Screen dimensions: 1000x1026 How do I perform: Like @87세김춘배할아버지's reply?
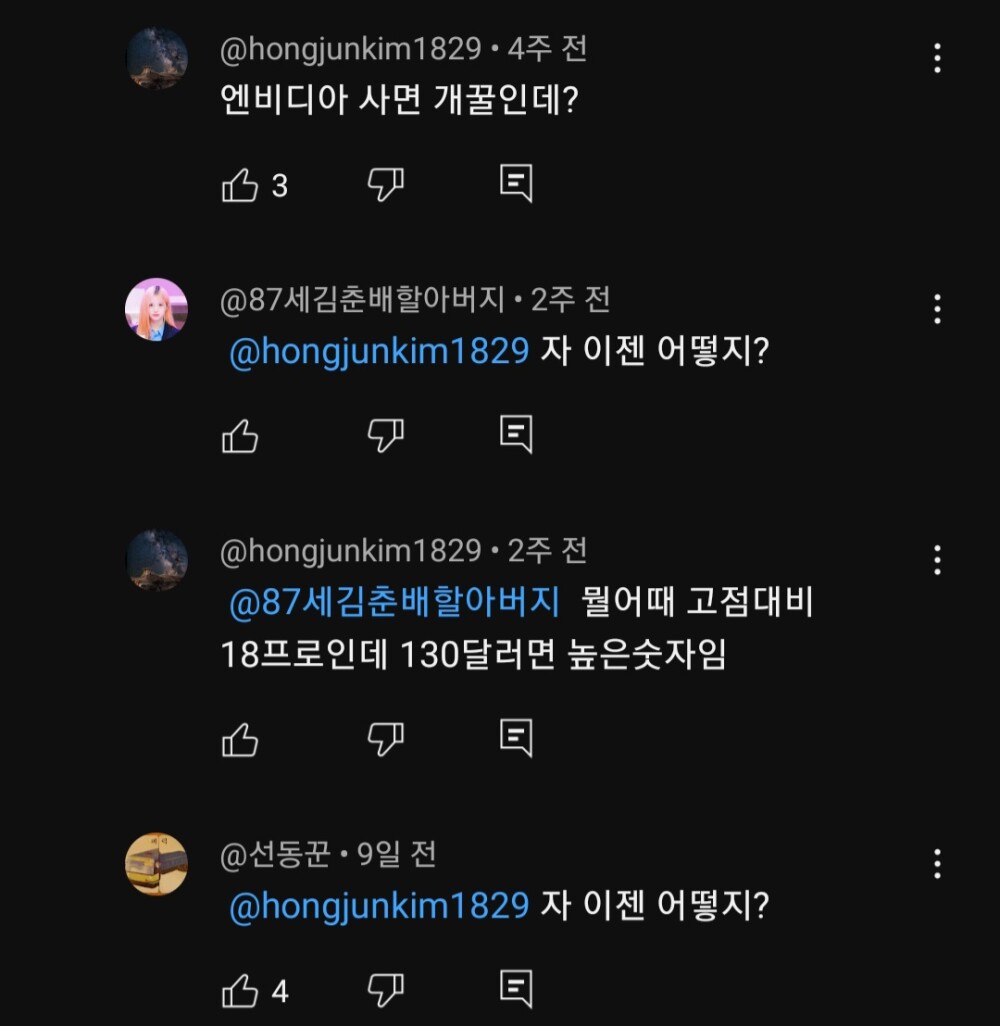click(240, 435)
